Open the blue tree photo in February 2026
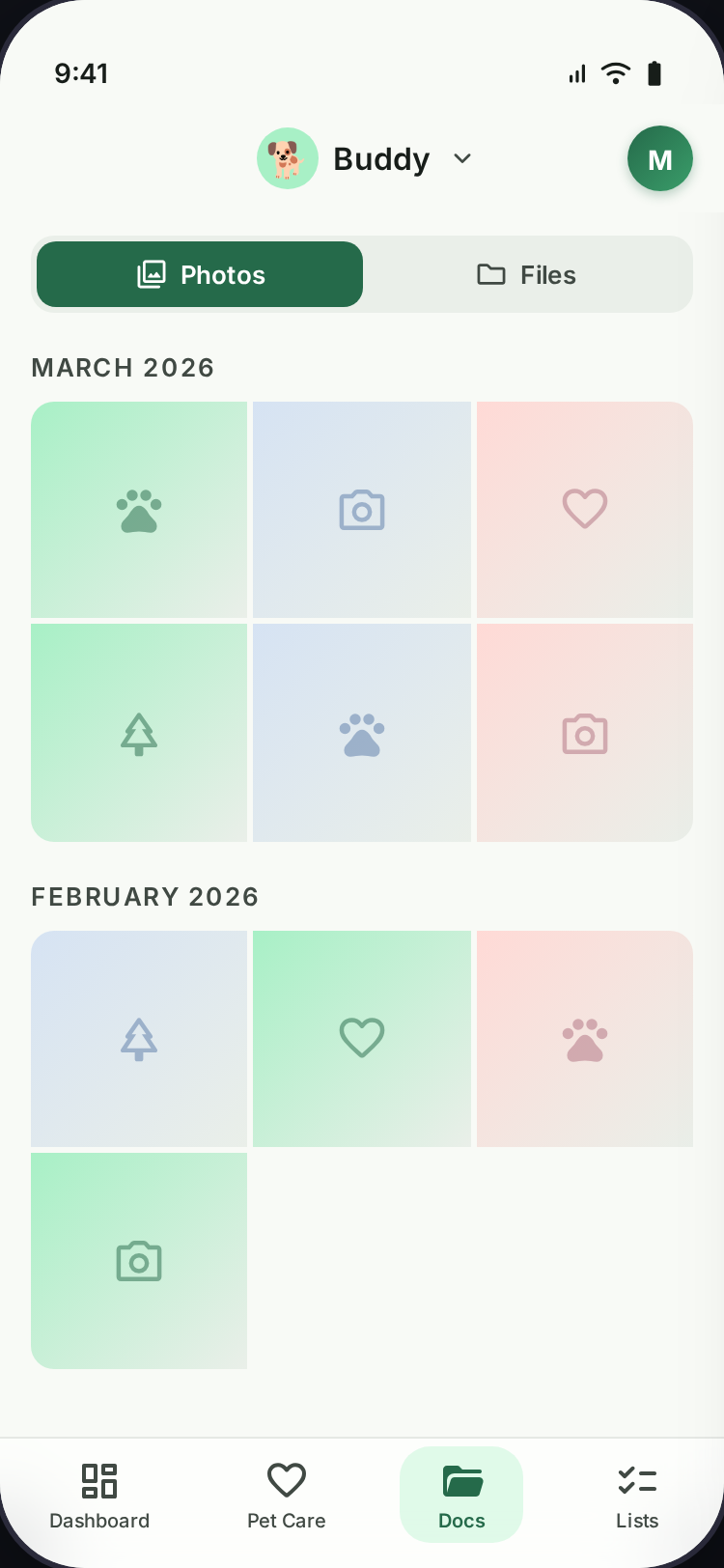Image resolution: width=724 pixels, height=1568 pixels. pos(139,1039)
